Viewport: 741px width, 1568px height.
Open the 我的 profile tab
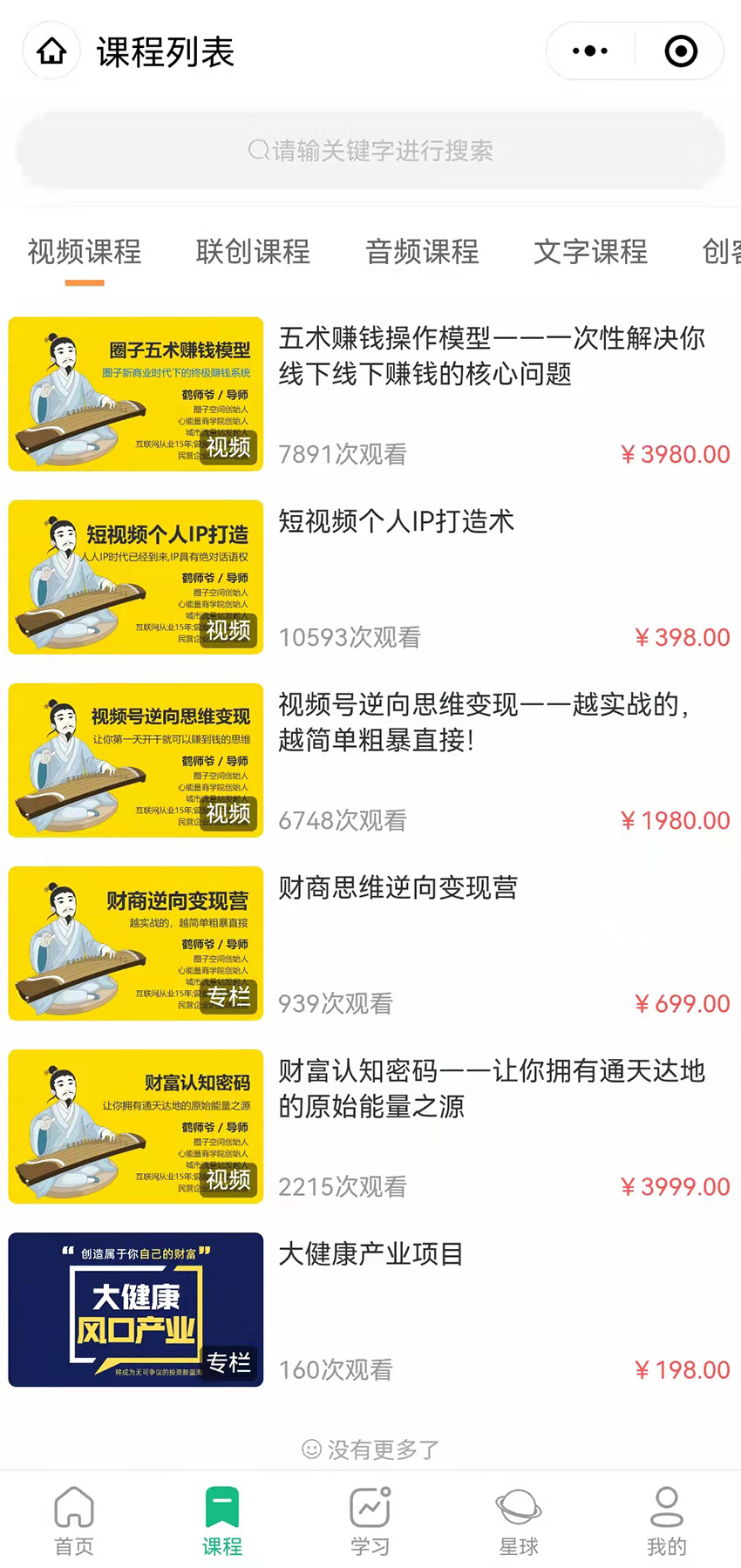point(667,1521)
